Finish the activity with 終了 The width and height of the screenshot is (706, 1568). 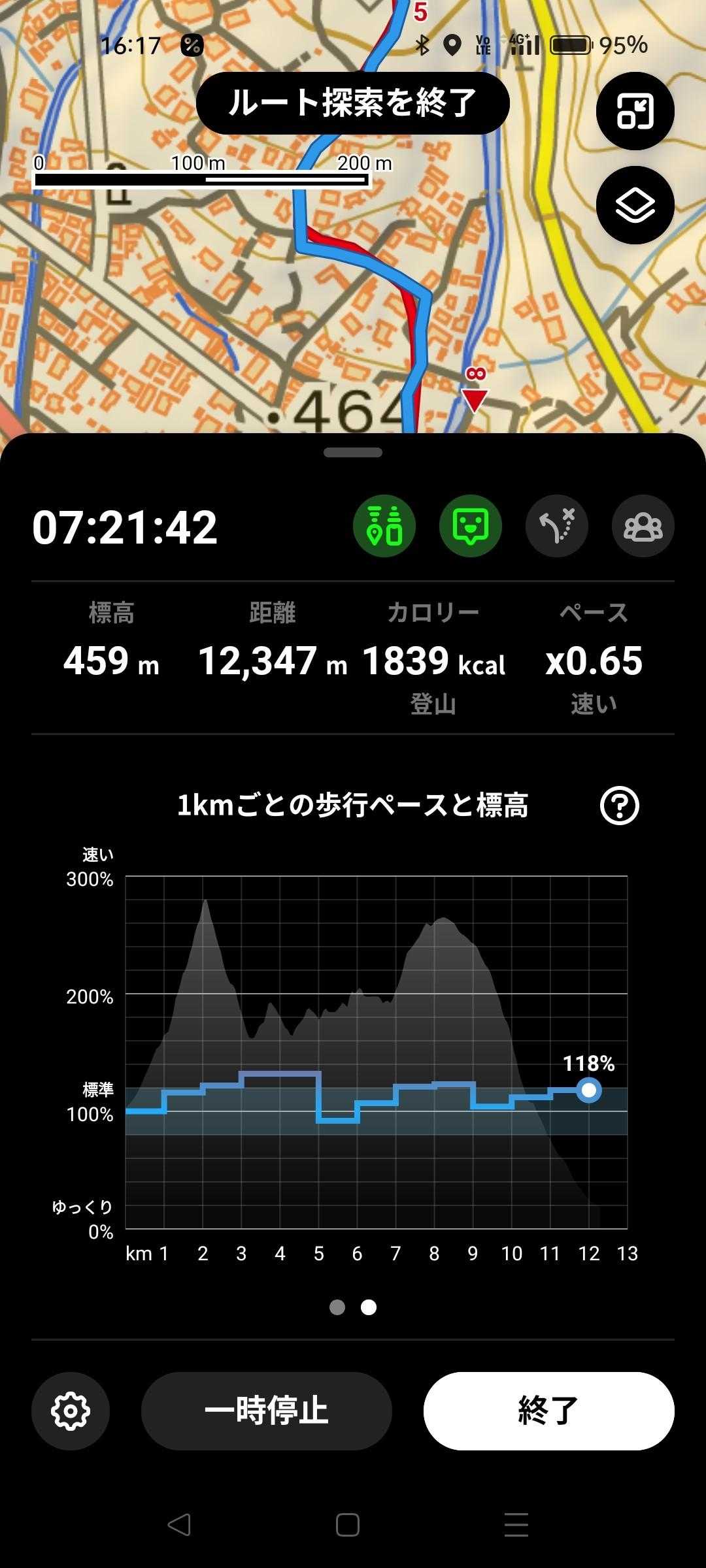click(x=548, y=1411)
